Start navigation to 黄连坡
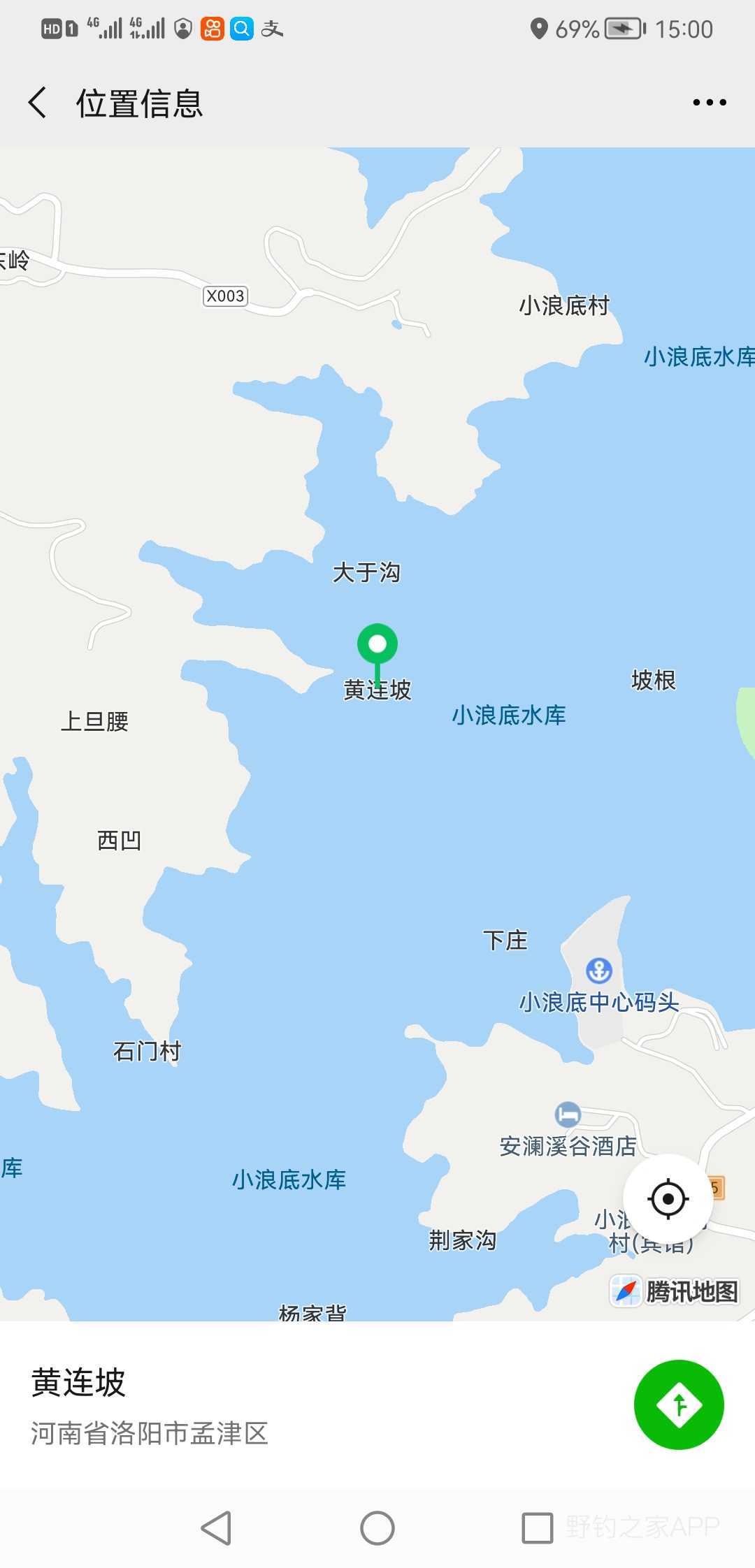The height and width of the screenshot is (1568, 755). pos(678,1404)
